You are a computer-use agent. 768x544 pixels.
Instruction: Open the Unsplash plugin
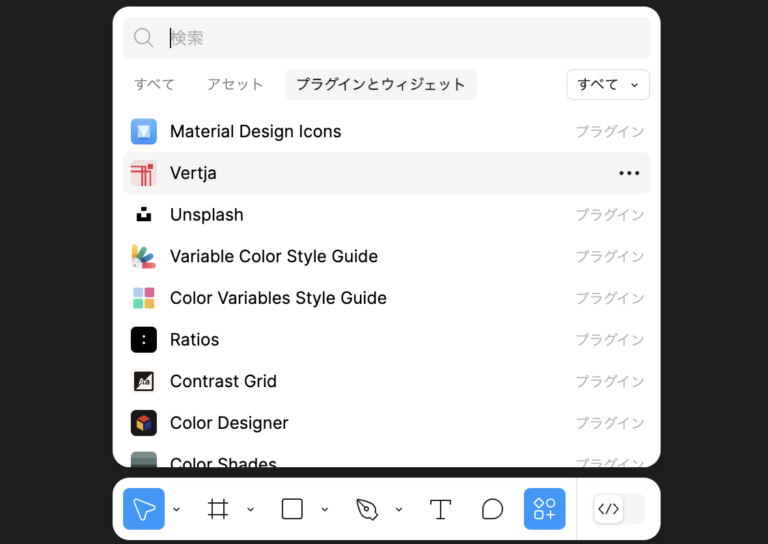[207, 215]
